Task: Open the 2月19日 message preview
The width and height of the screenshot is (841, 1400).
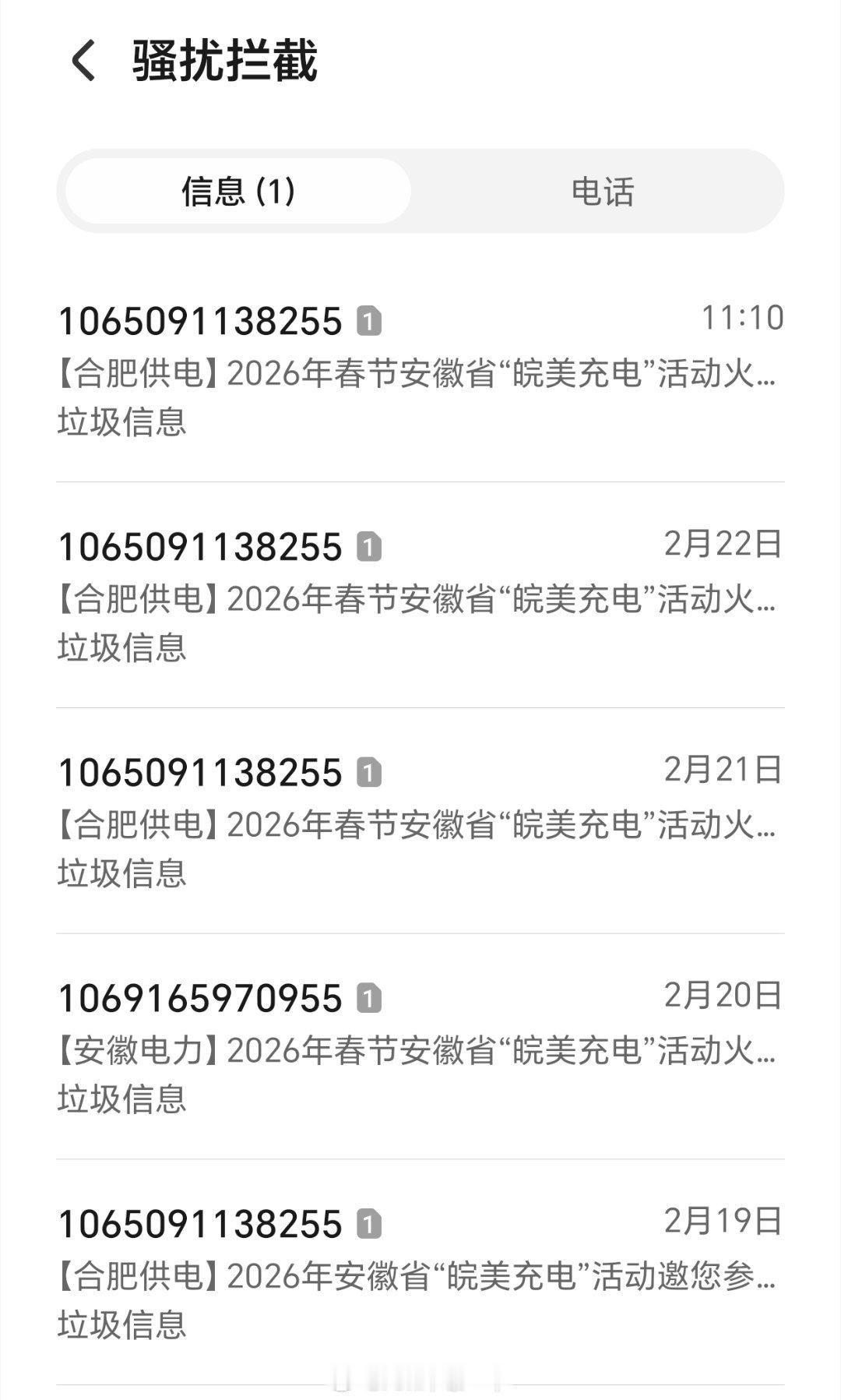Action: pos(420,1270)
